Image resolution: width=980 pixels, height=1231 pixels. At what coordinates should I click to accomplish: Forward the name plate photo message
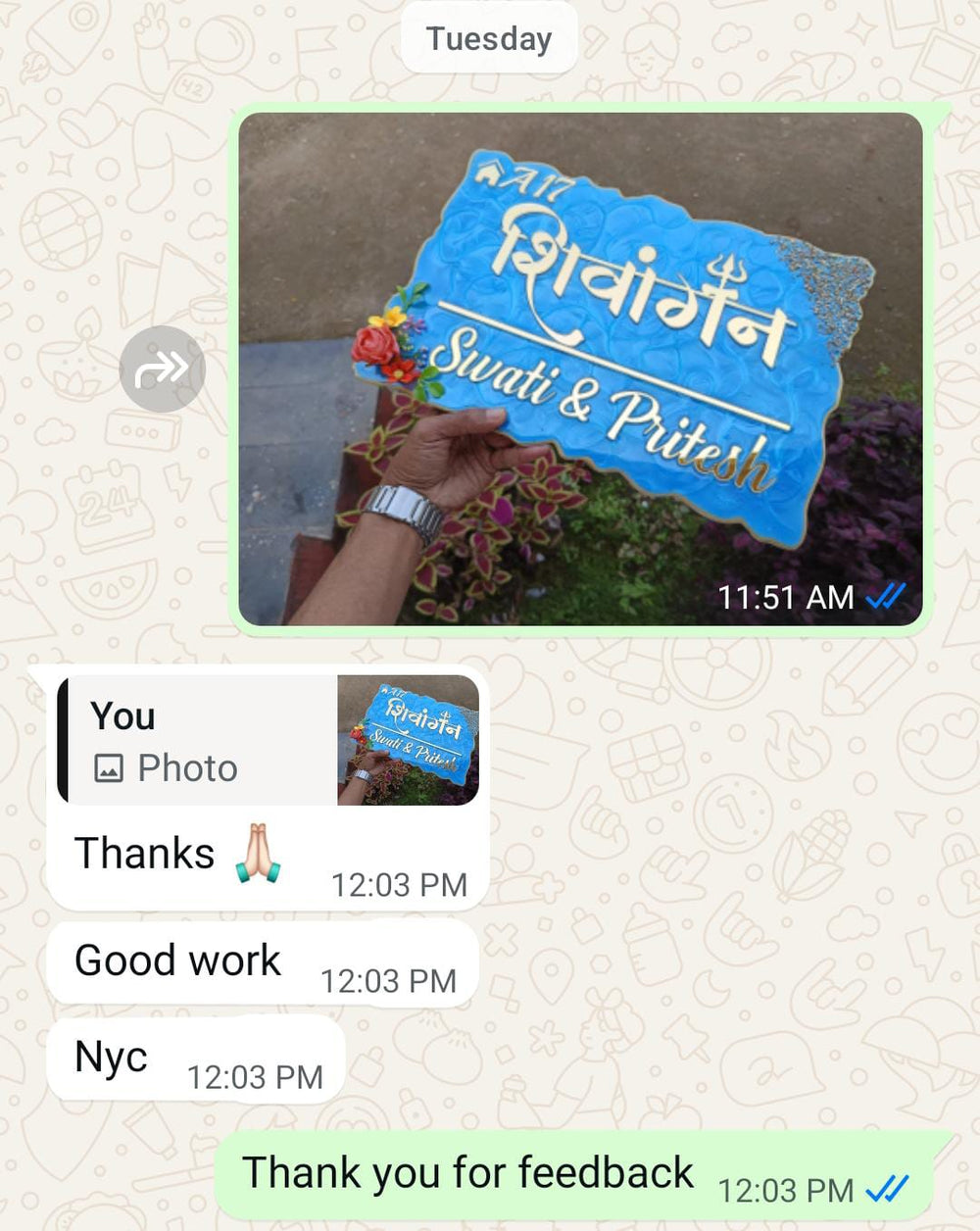(162, 369)
